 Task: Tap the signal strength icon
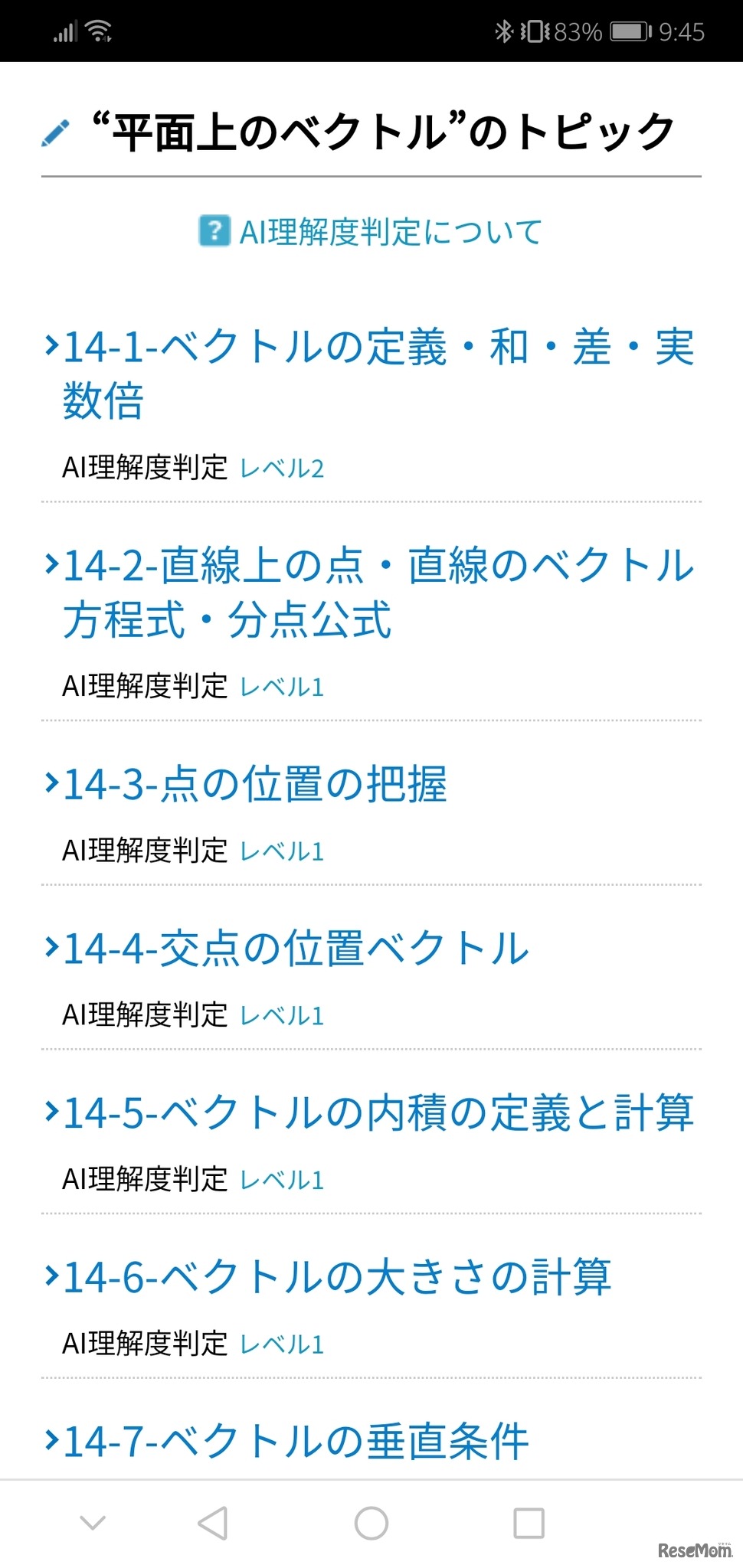[x=67, y=32]
